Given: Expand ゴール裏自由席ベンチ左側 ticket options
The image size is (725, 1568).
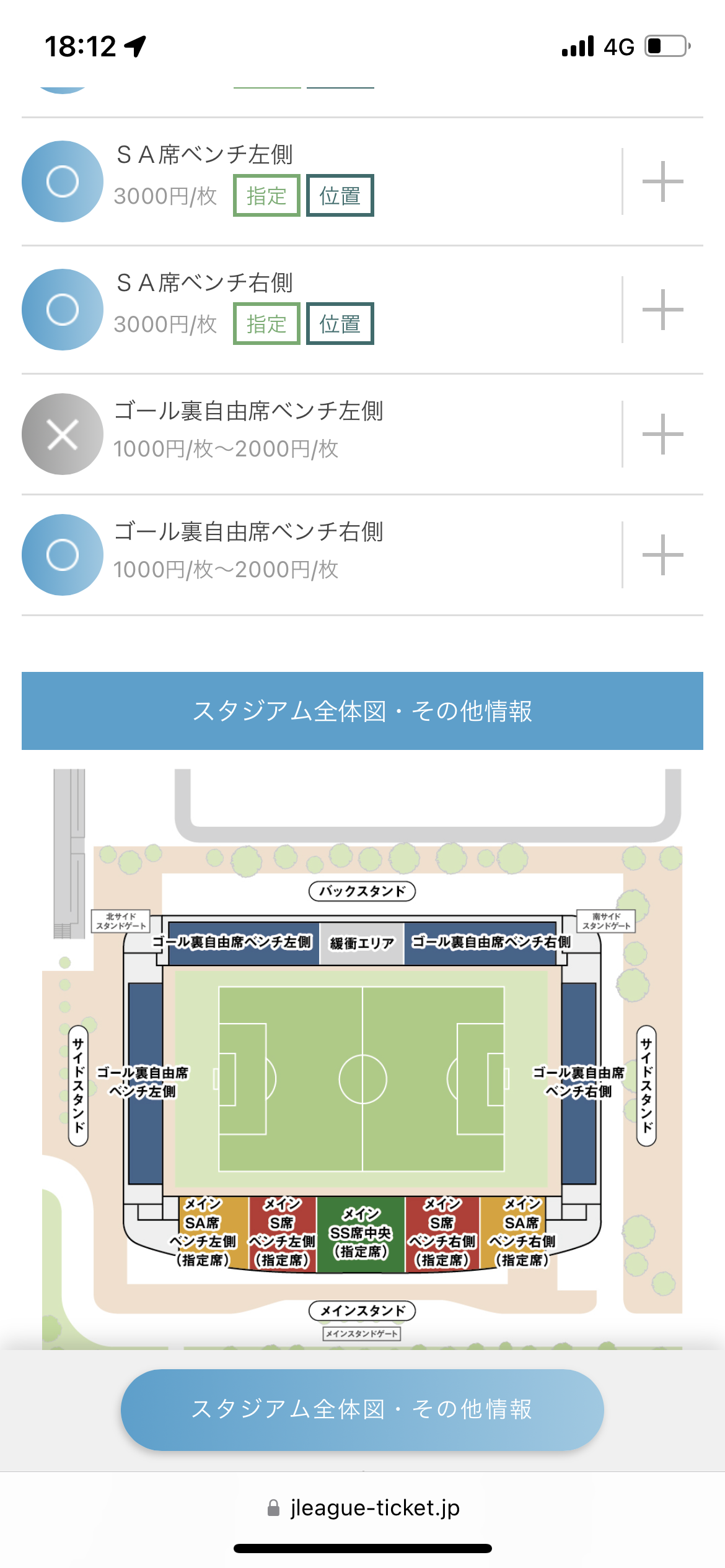Looking at the screenshot, I should (662, 434).
